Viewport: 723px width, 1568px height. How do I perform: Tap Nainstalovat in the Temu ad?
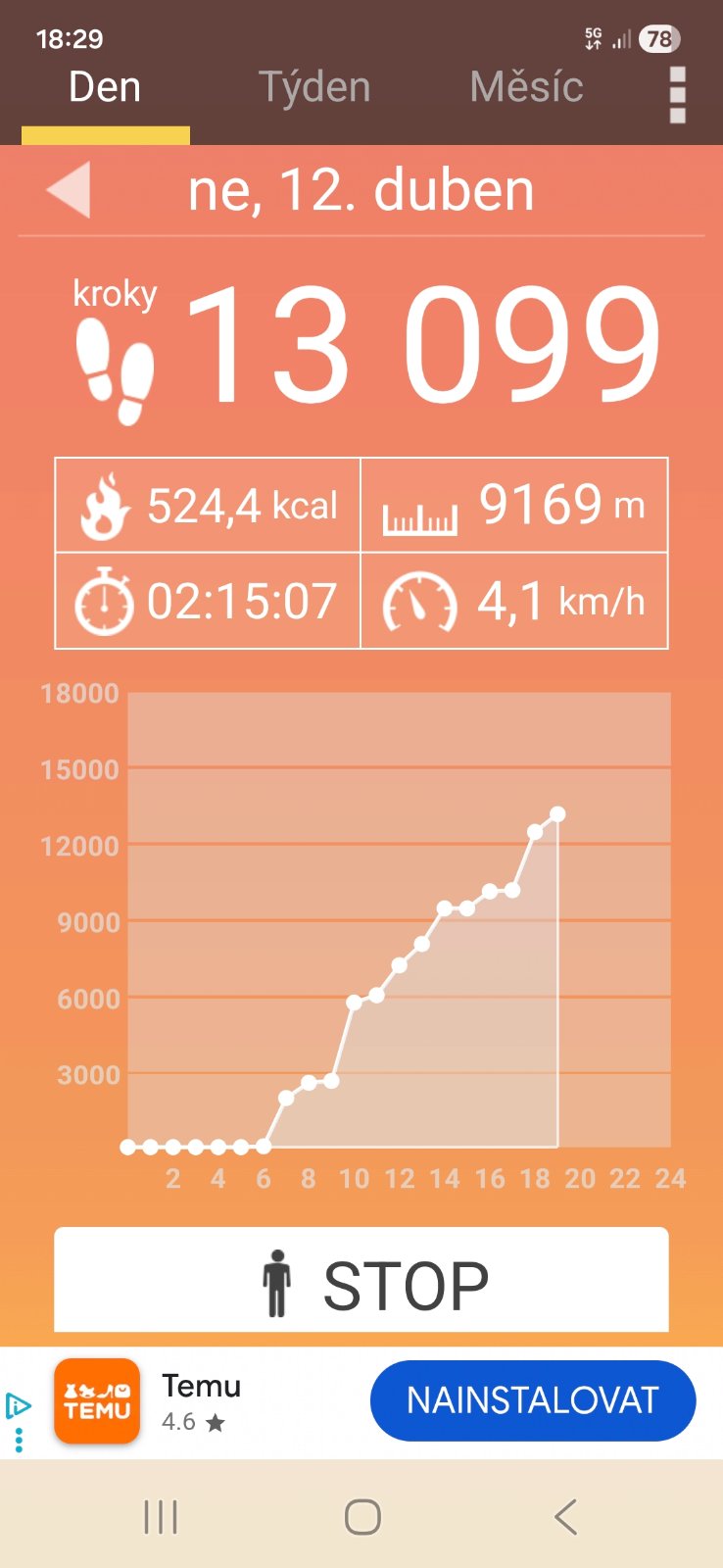(x=532, y=1400)
